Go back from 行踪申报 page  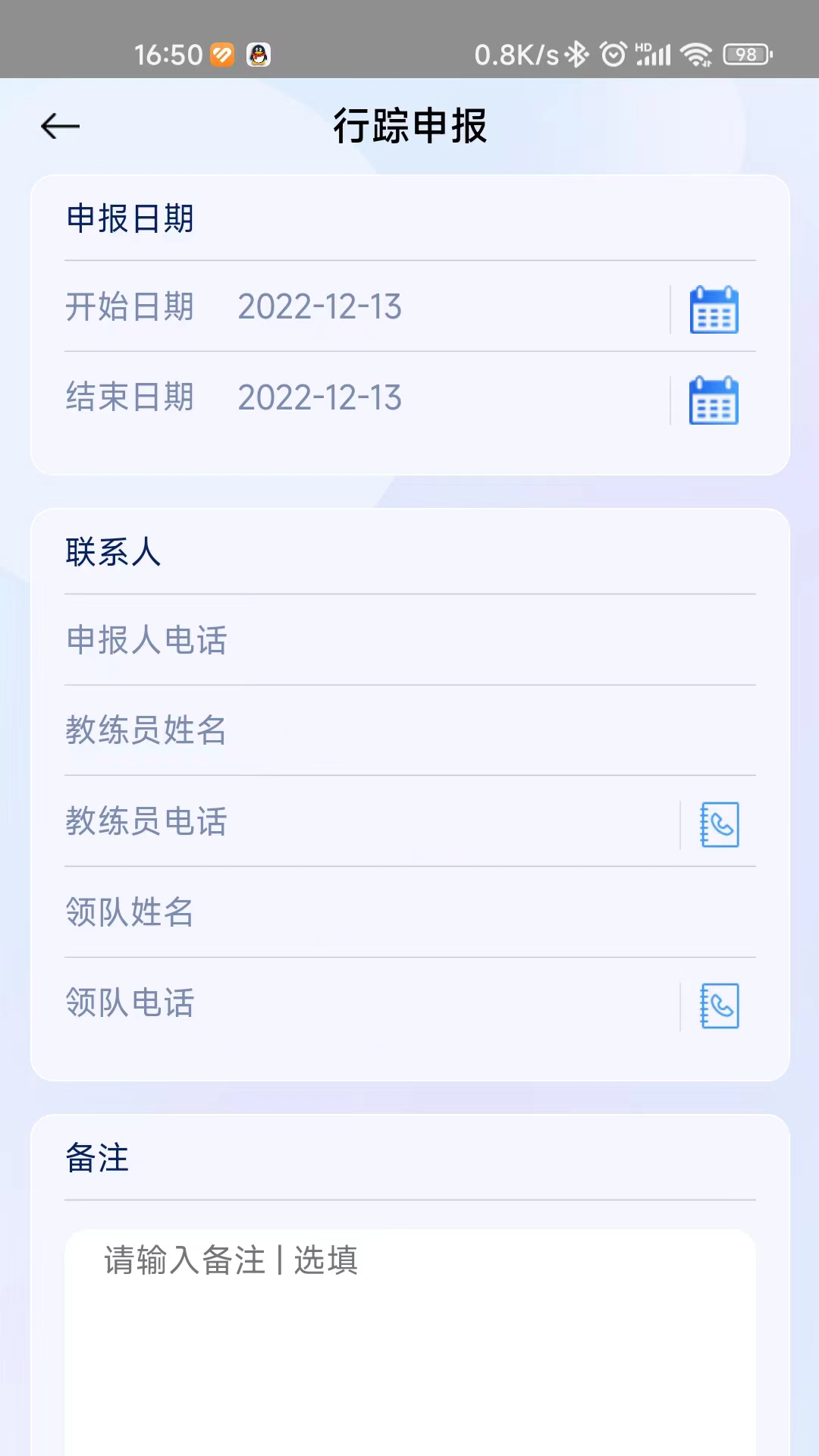click(x=60, y=126)
